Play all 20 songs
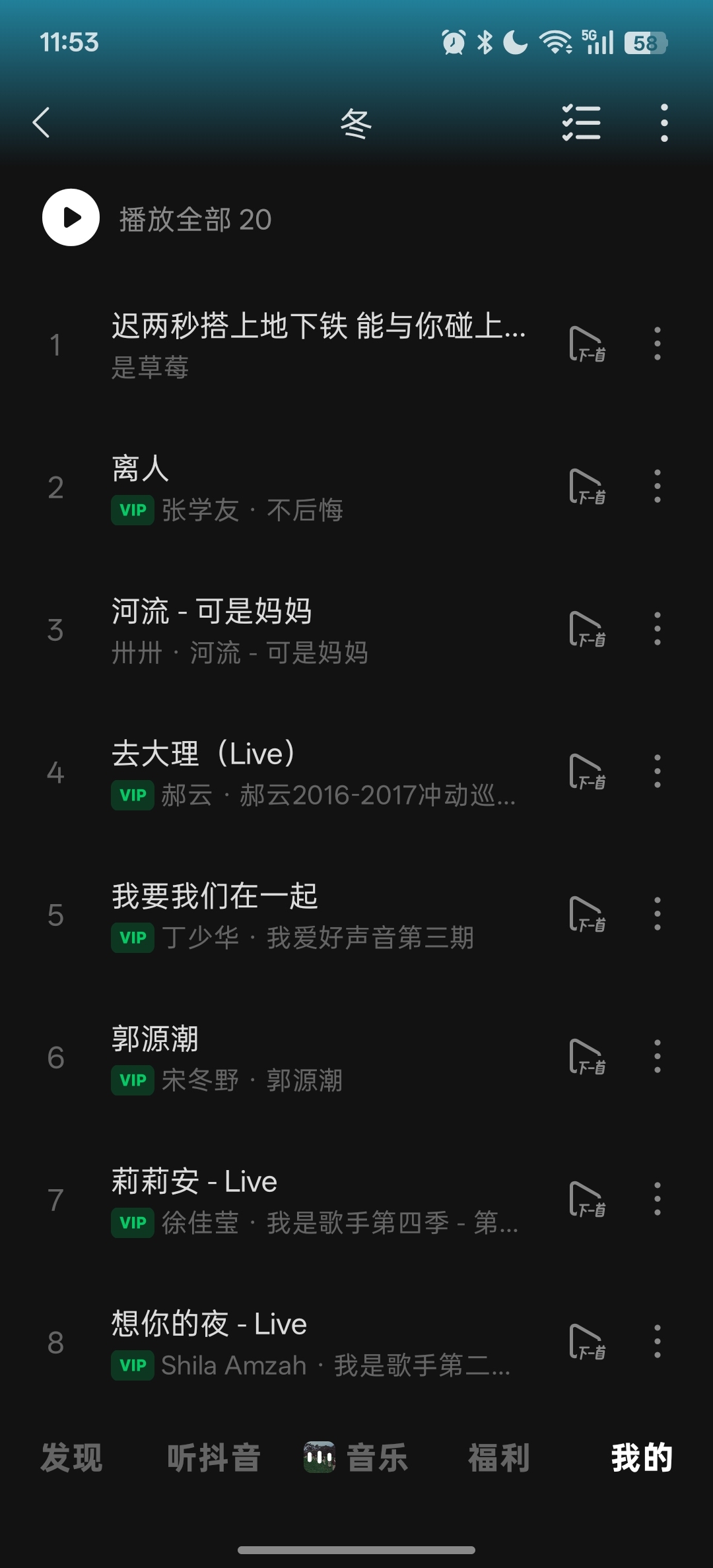This screenshot has height=1568, width=713. [x=71, y=218]
